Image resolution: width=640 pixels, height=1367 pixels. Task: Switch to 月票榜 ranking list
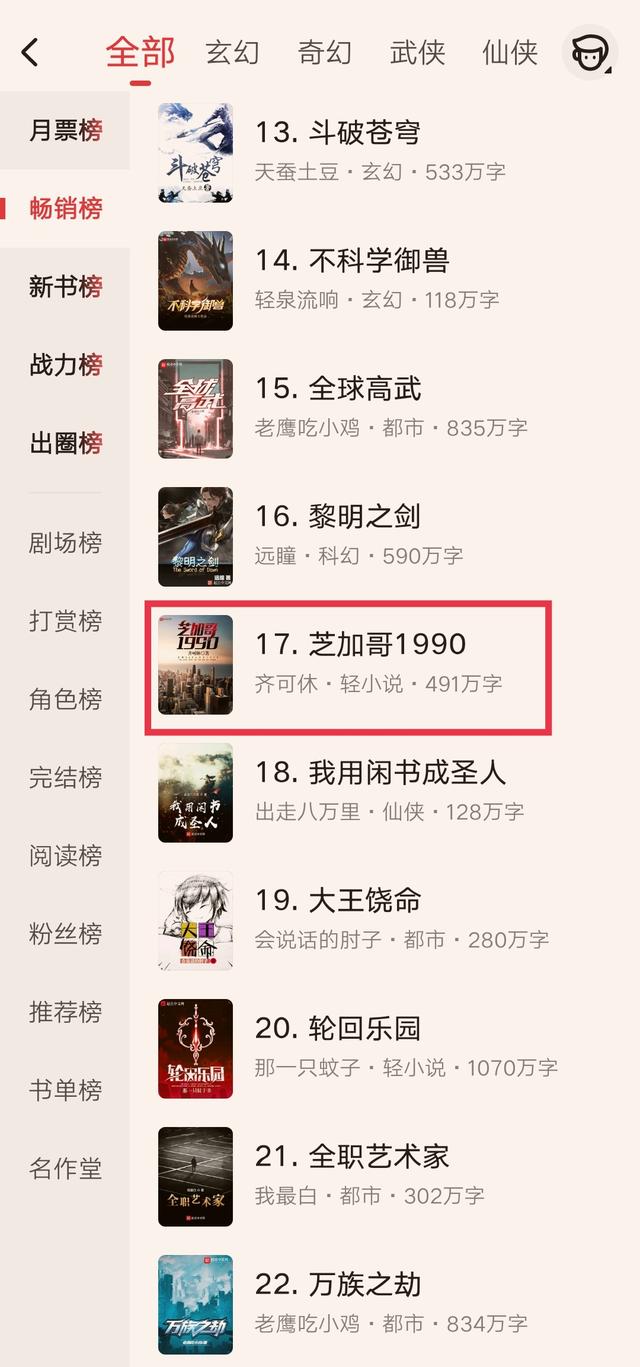(65, 131)
